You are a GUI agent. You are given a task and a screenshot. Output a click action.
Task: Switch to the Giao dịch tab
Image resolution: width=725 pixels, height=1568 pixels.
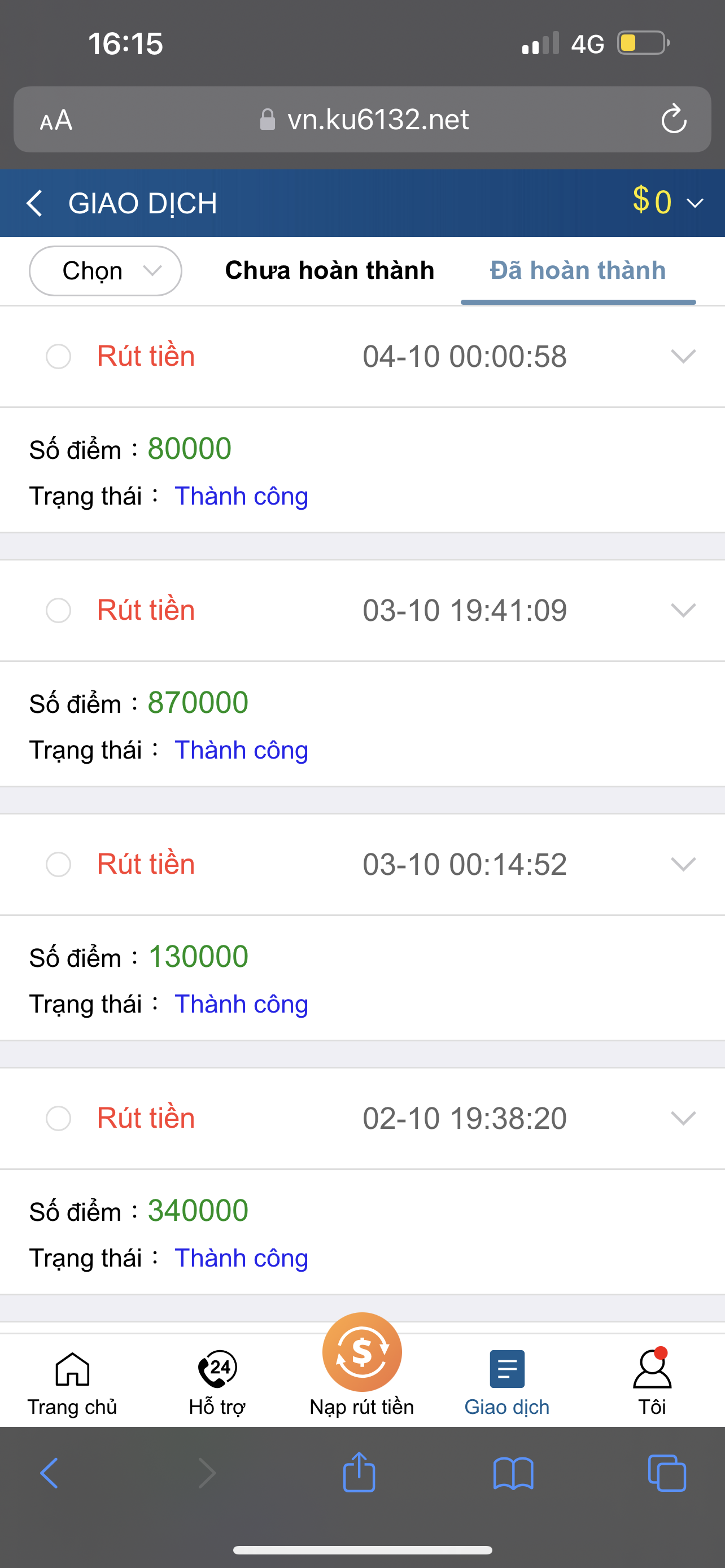click(x=507, y=1383)
